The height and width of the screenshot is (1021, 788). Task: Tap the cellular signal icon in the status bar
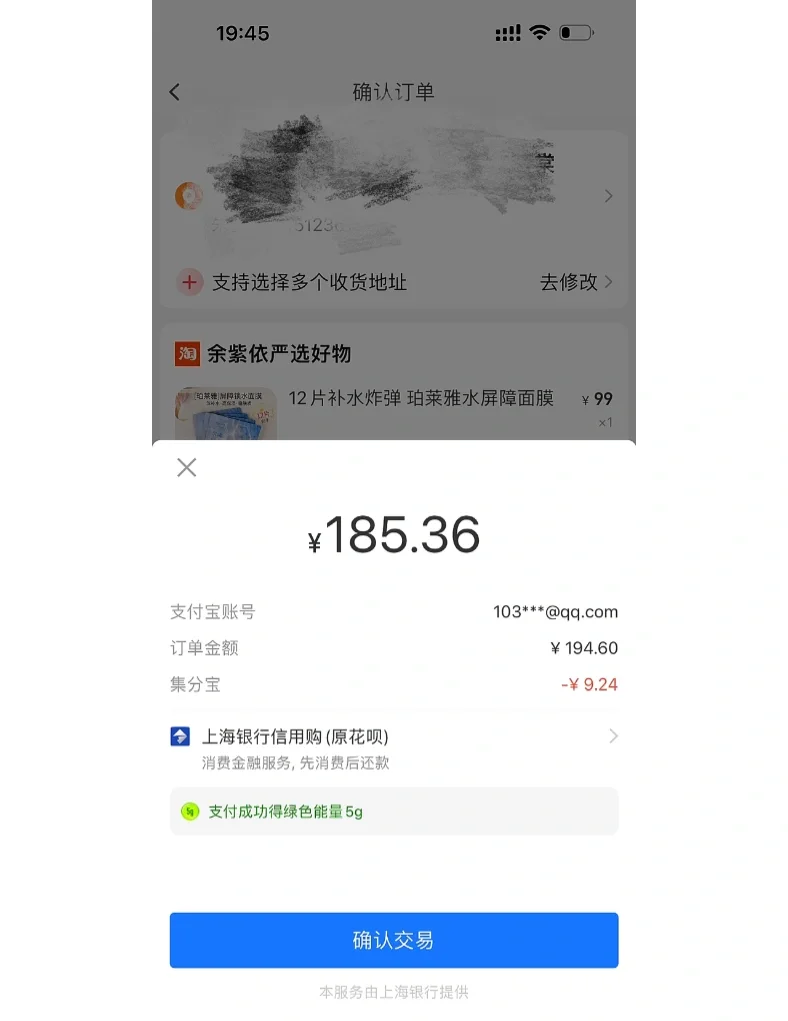click(x=507, y=32)
